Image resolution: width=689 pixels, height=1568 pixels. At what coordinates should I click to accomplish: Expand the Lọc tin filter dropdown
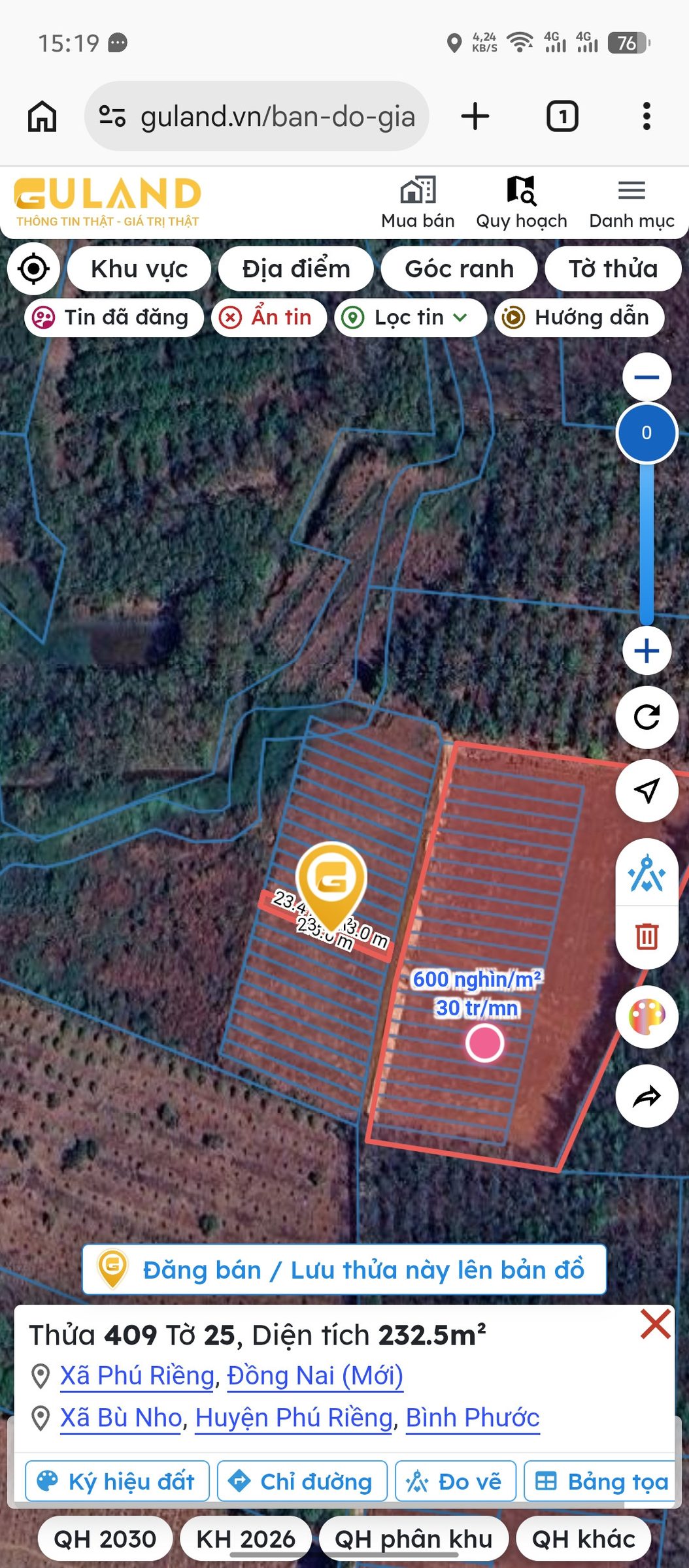coord(411,318)
